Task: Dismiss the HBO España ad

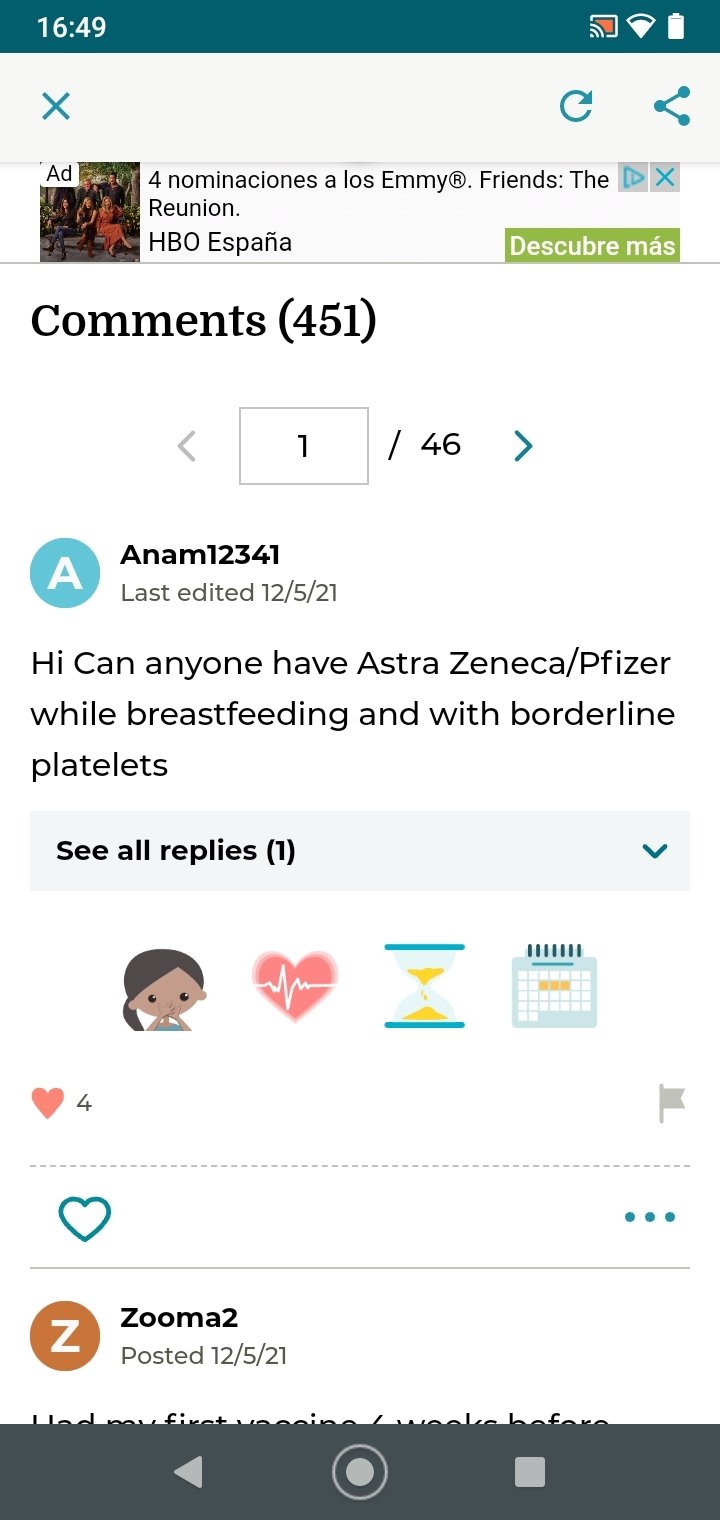Action: (x=665, y=178)
